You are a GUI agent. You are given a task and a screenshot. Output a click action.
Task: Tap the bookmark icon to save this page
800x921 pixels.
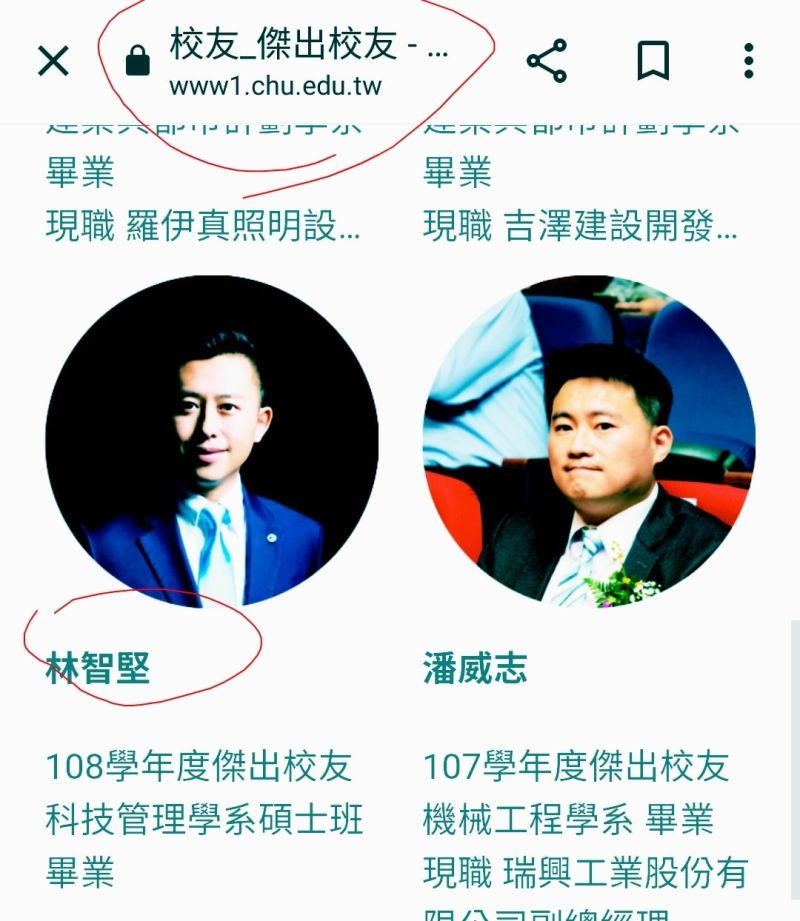point(651,60)
